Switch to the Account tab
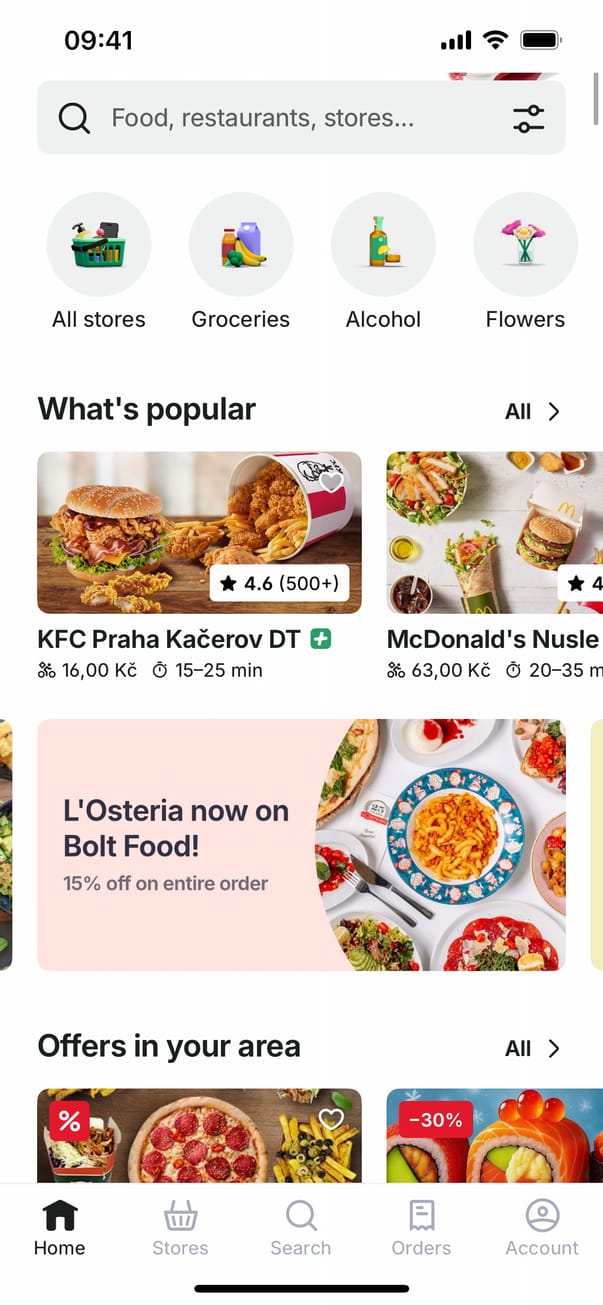 [x=542, y=1229]
